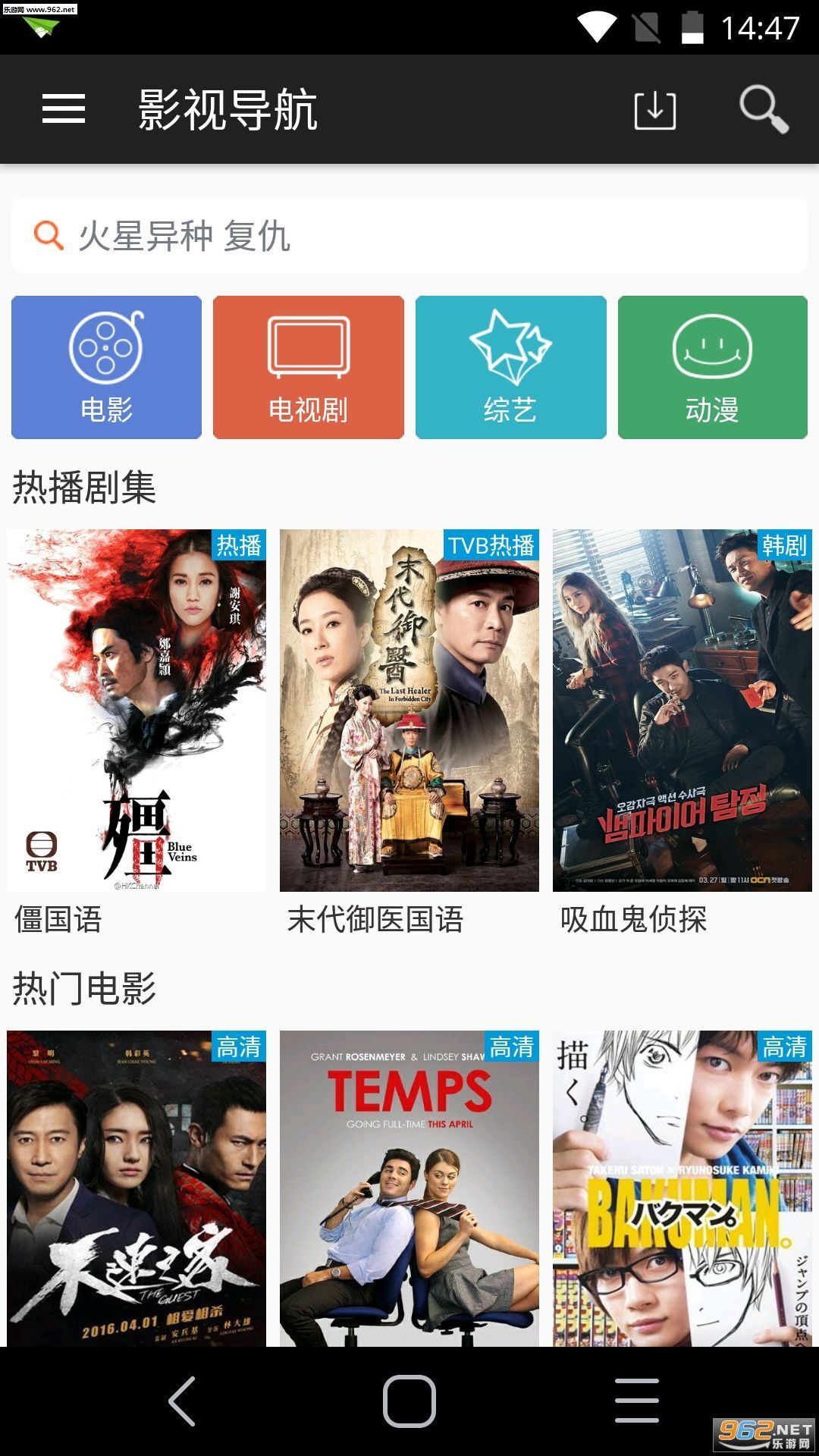The width and height of the screenshot is (819, 1456).
Task: Open the series 僵国语
Action: click(x=136, y=711)
